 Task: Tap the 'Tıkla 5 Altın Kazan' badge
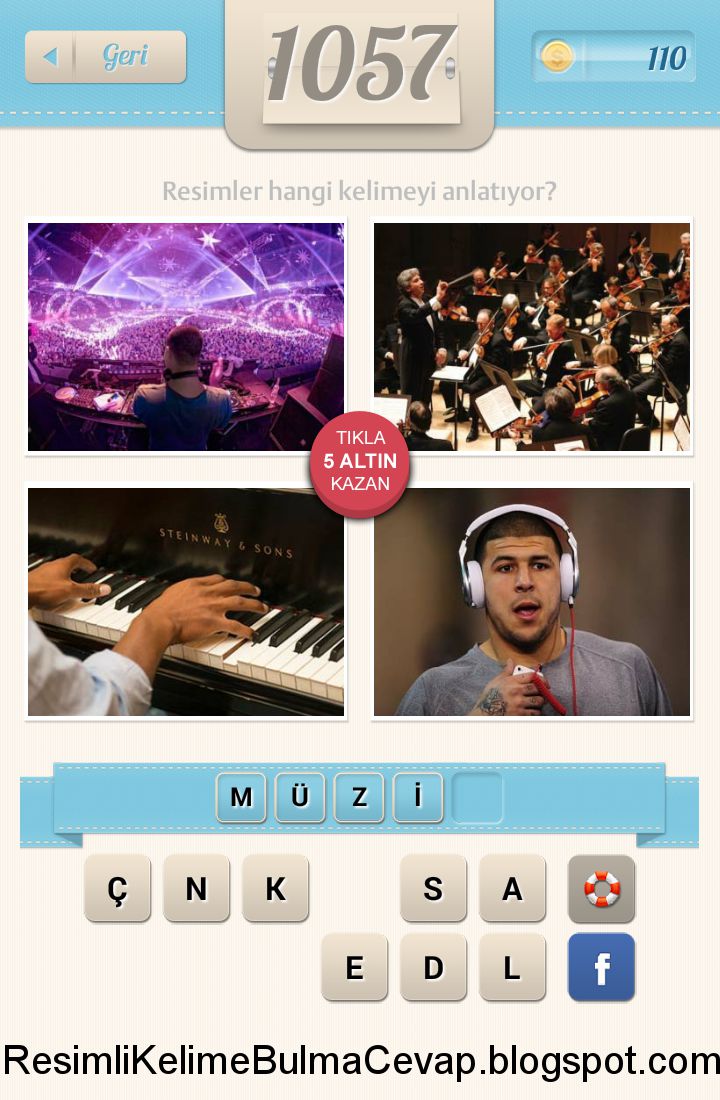[360, 463]
